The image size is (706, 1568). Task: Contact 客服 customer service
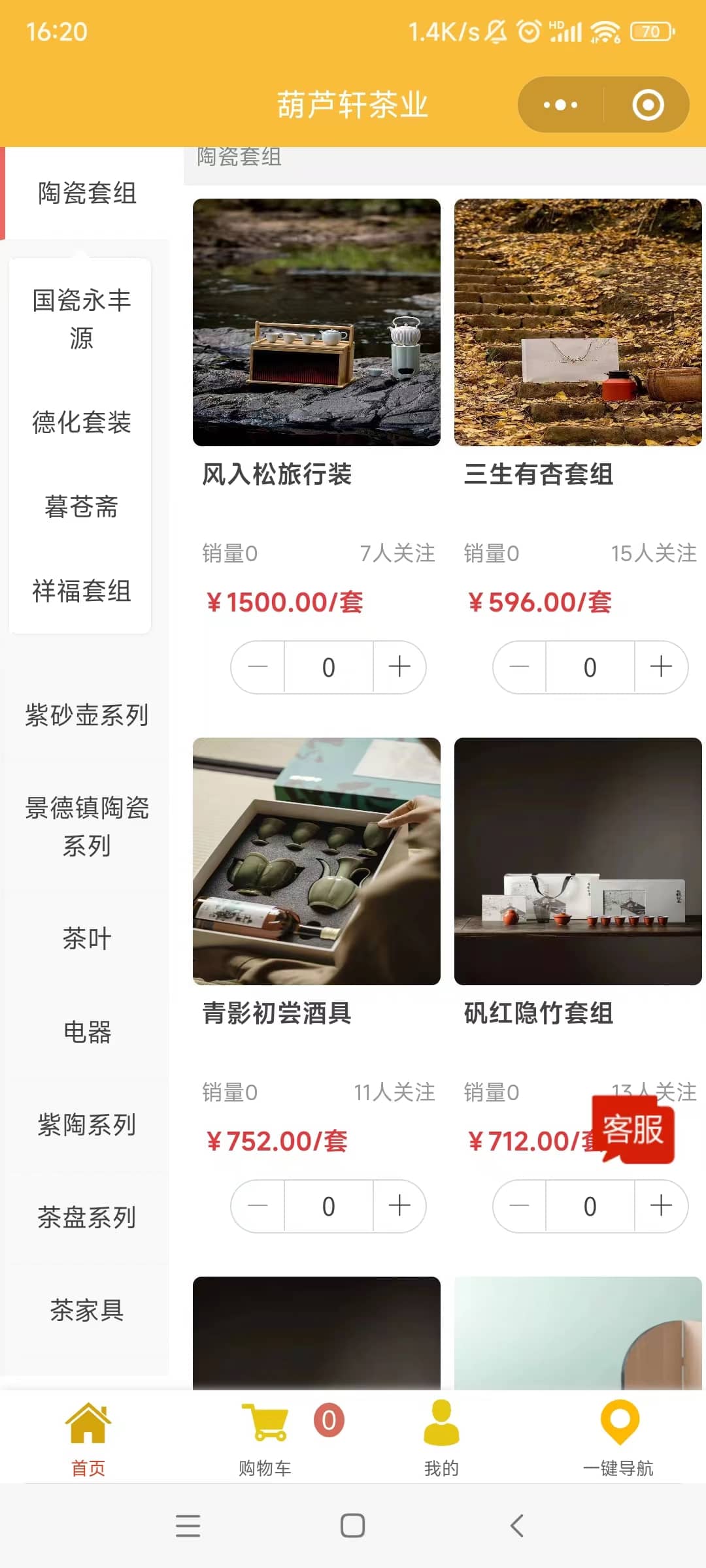(633, 1129)
